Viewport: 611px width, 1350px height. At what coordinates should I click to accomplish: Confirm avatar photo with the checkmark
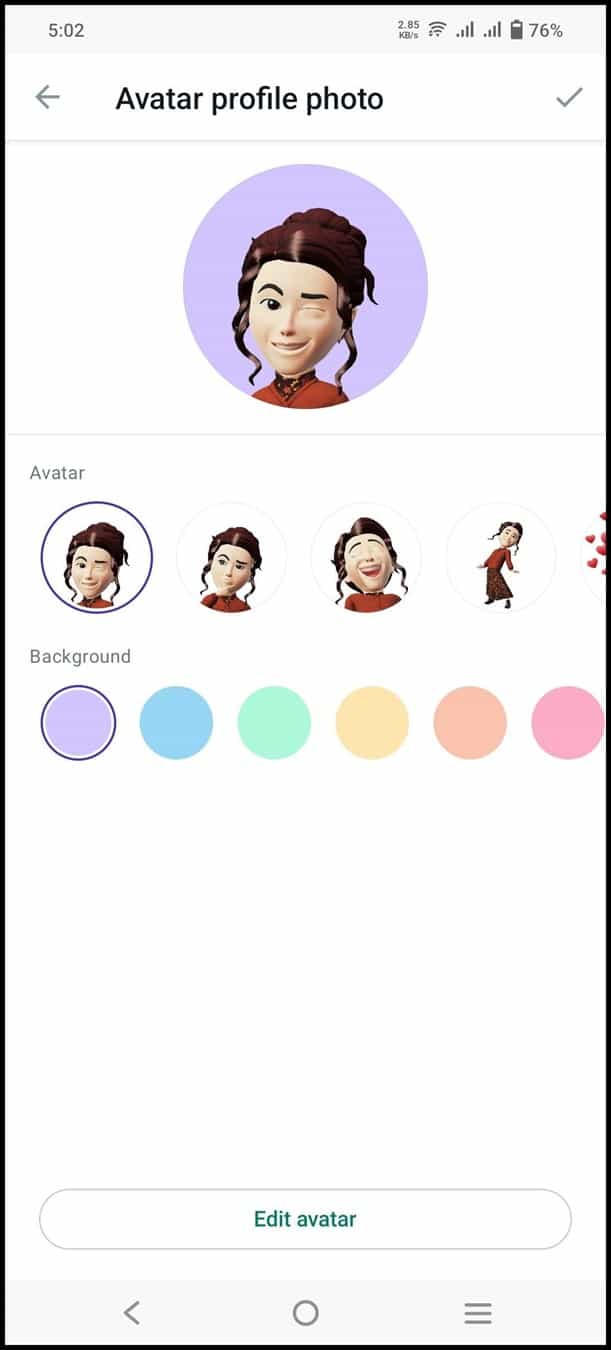569,97
